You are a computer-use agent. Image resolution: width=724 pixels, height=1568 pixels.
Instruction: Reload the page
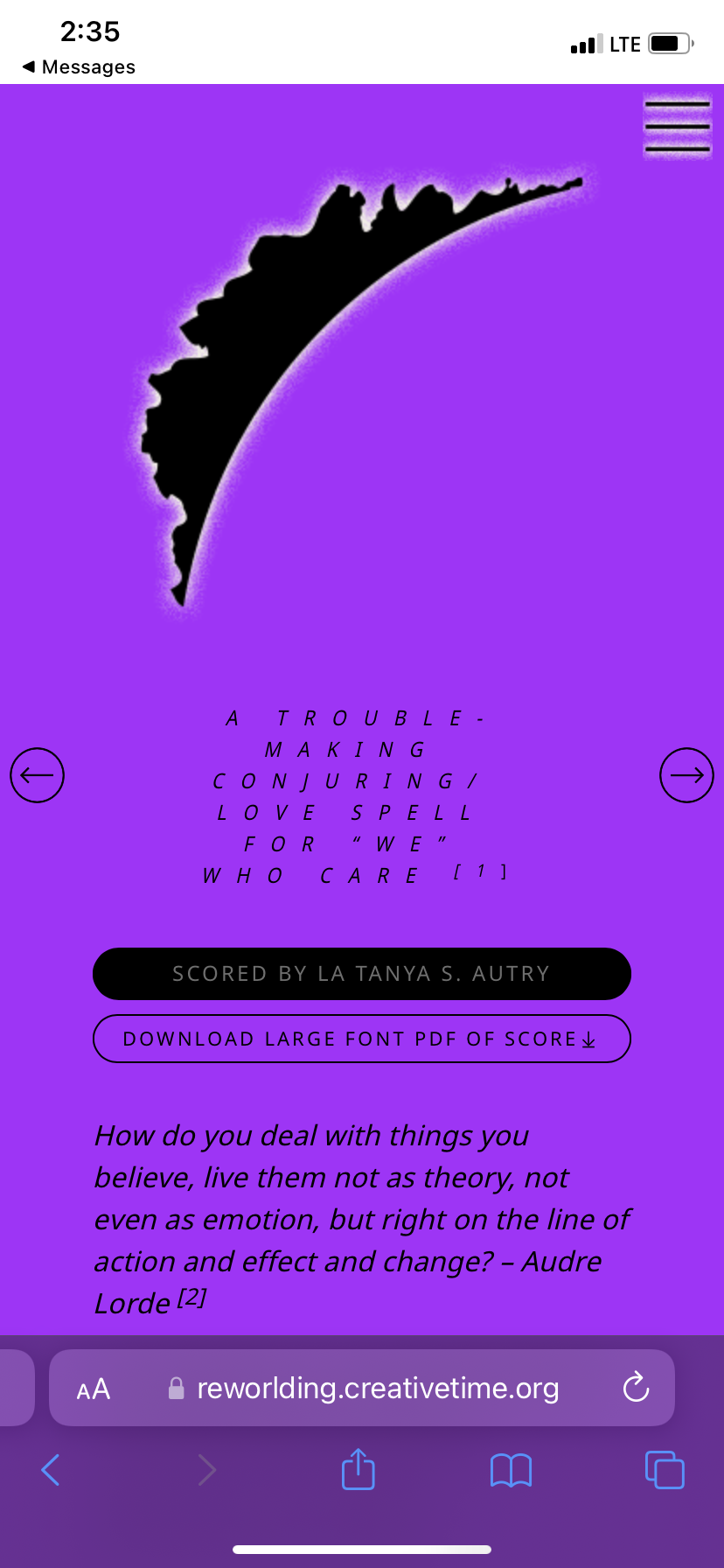[636, 1387]
